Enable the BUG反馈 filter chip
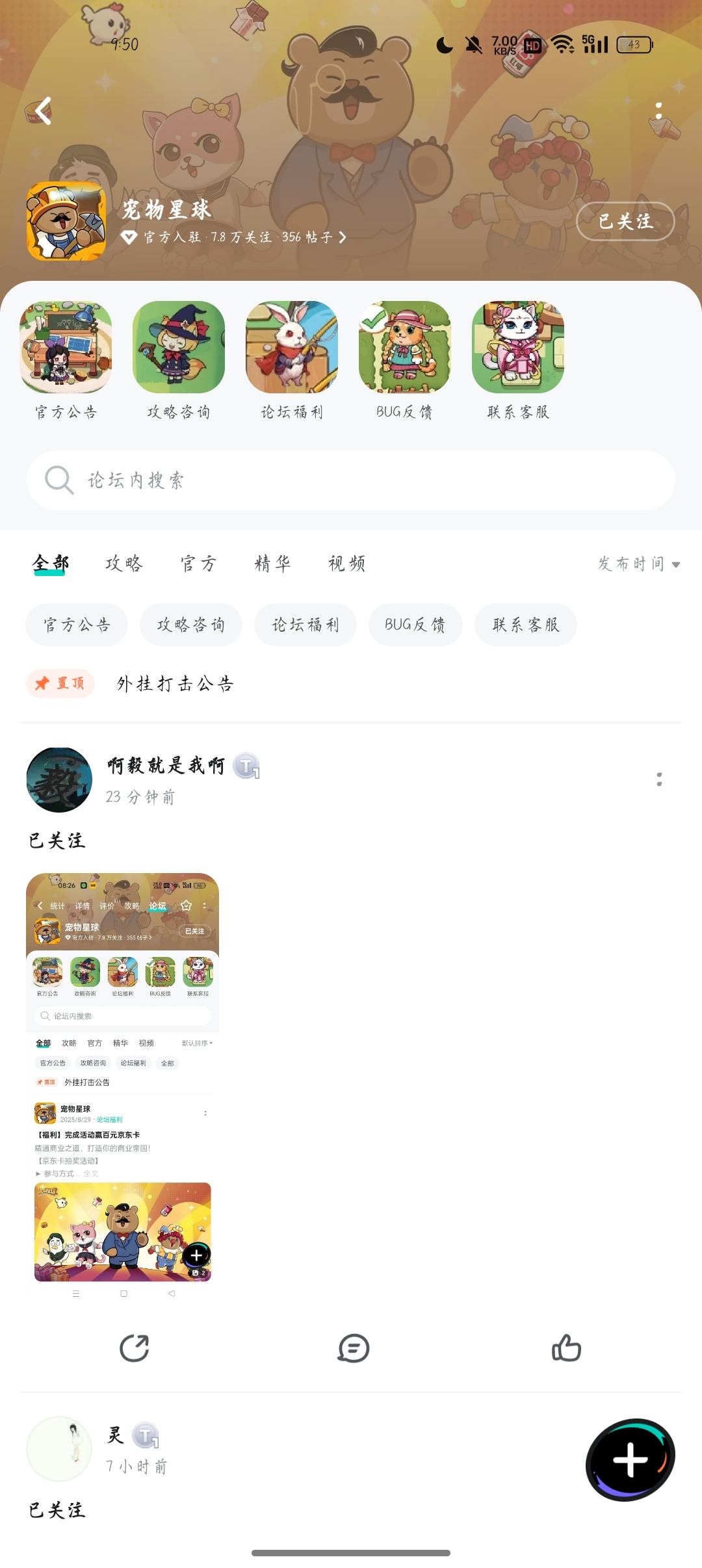 click(x=415, y=624)
